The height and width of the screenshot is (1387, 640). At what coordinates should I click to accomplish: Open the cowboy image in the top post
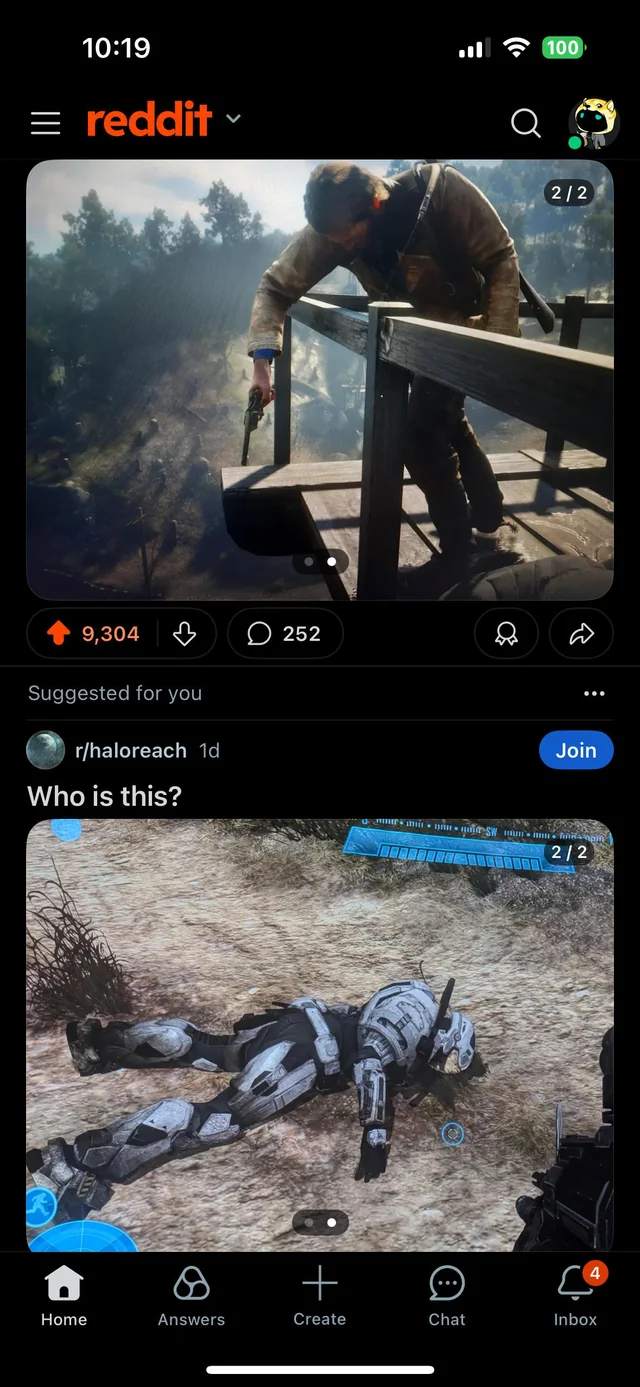pos(320,380)
